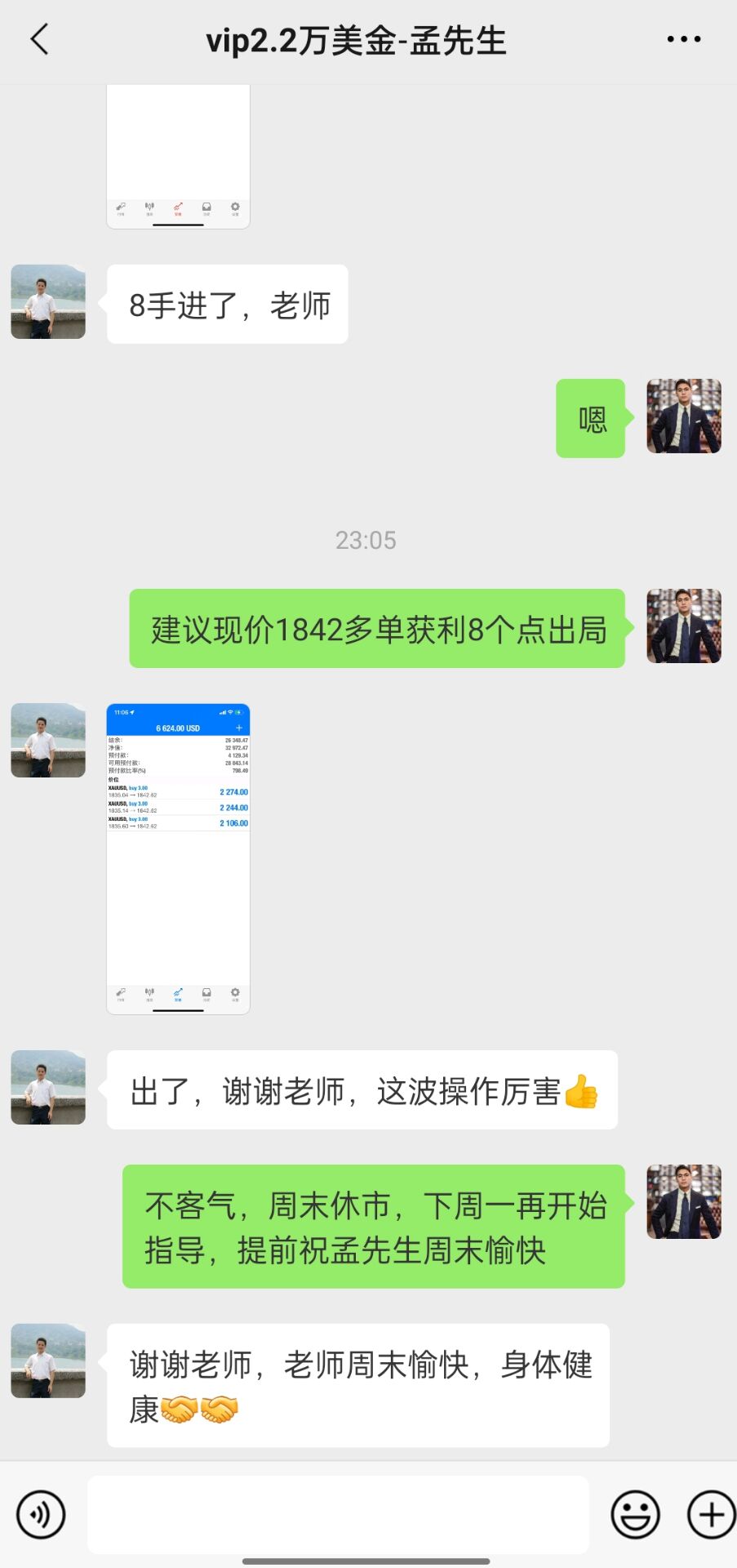Switch to voice message input
Screen dimensions: 737x1568
(x=41, y=1514)
